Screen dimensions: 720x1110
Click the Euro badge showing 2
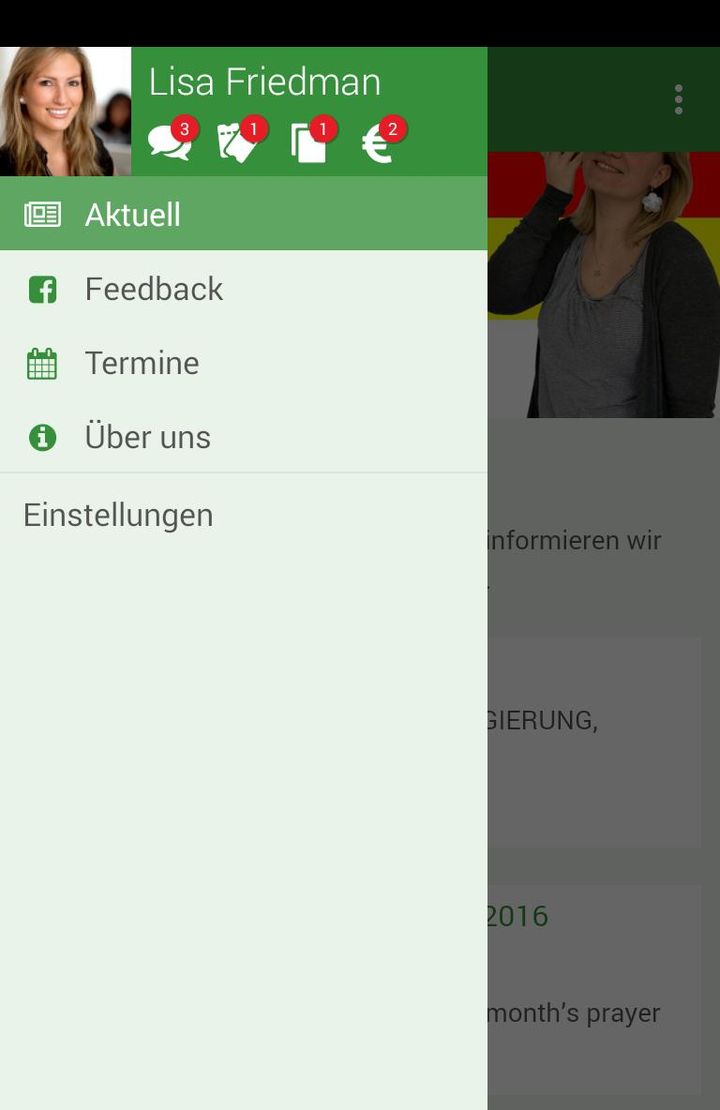[x=391, y=127]
